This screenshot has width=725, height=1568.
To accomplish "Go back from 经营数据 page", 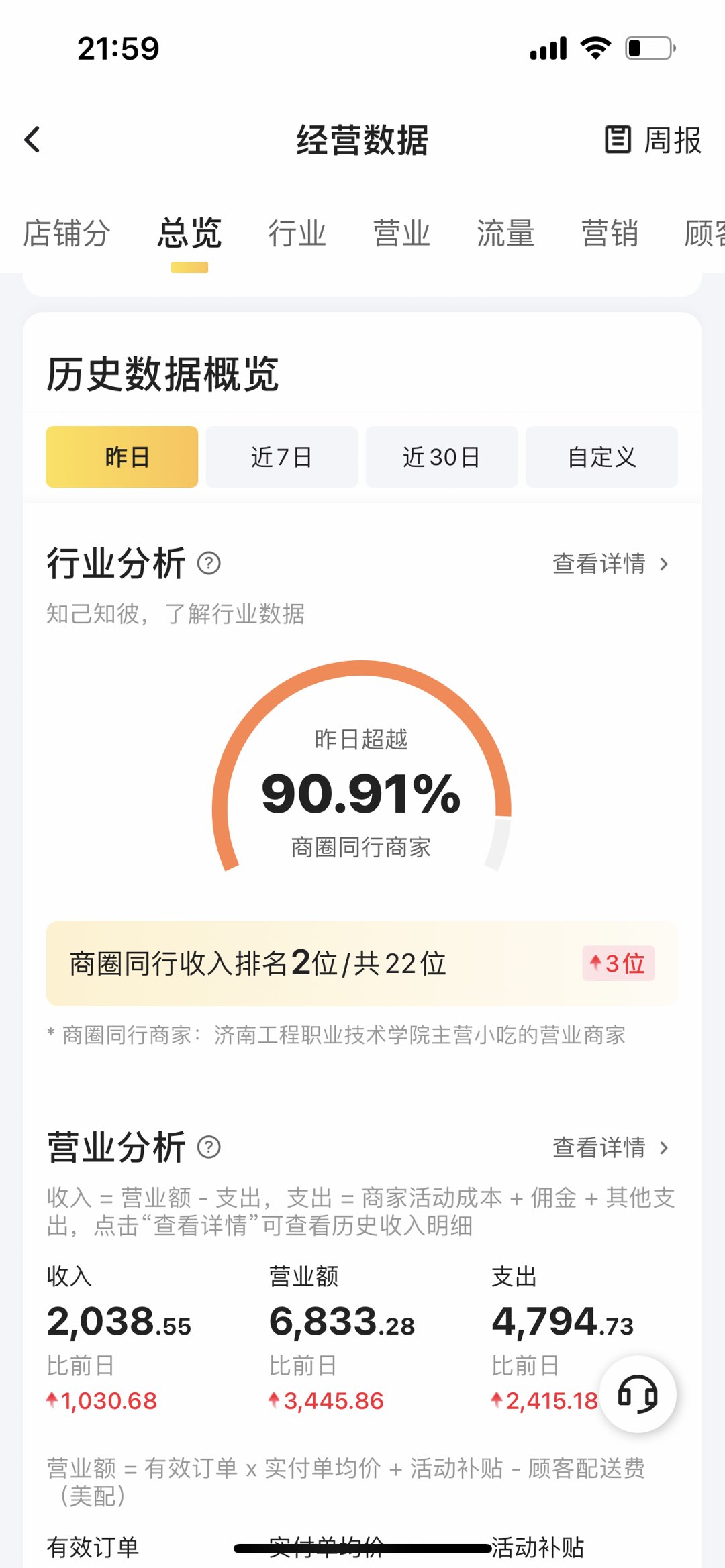I will (32, 140).
